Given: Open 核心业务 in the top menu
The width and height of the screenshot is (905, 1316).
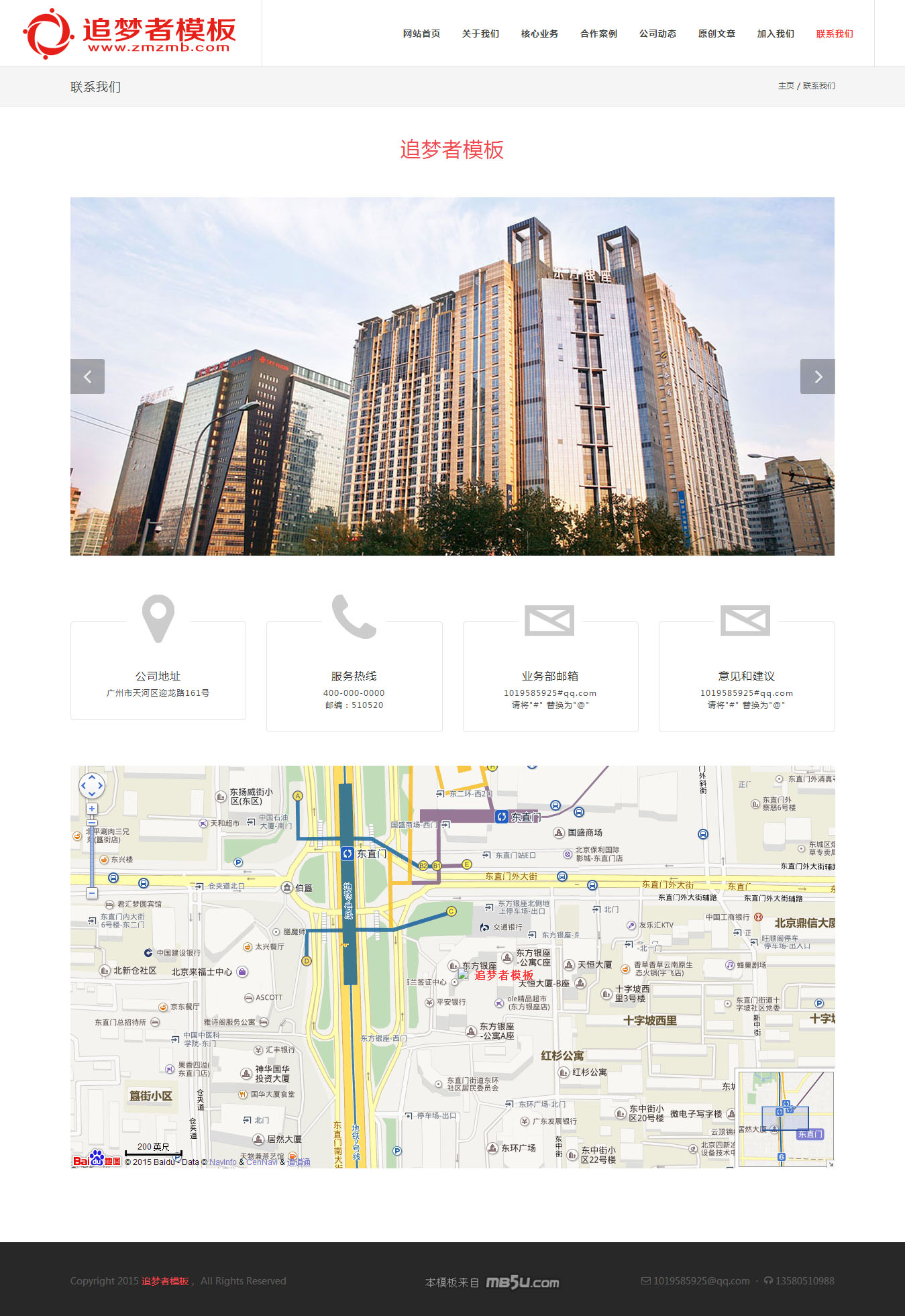Looking at the screenshot, I should pyautogui.click(x=539, y=34).
